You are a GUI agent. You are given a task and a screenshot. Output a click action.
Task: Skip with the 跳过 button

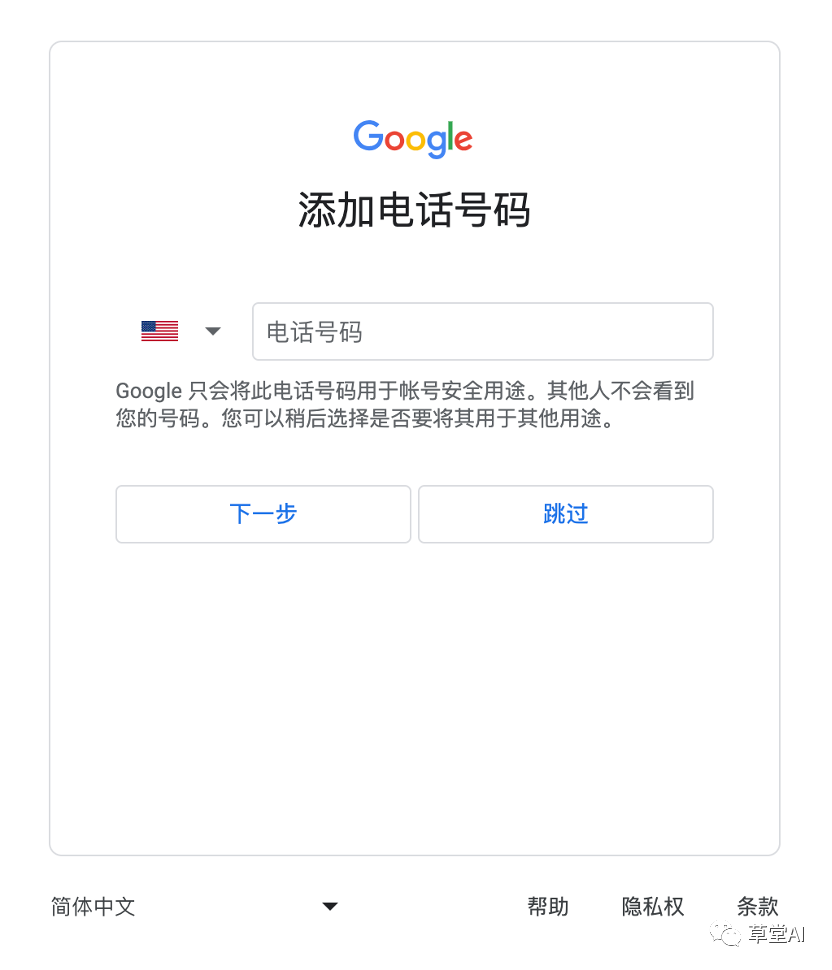[x=565, y=514]
